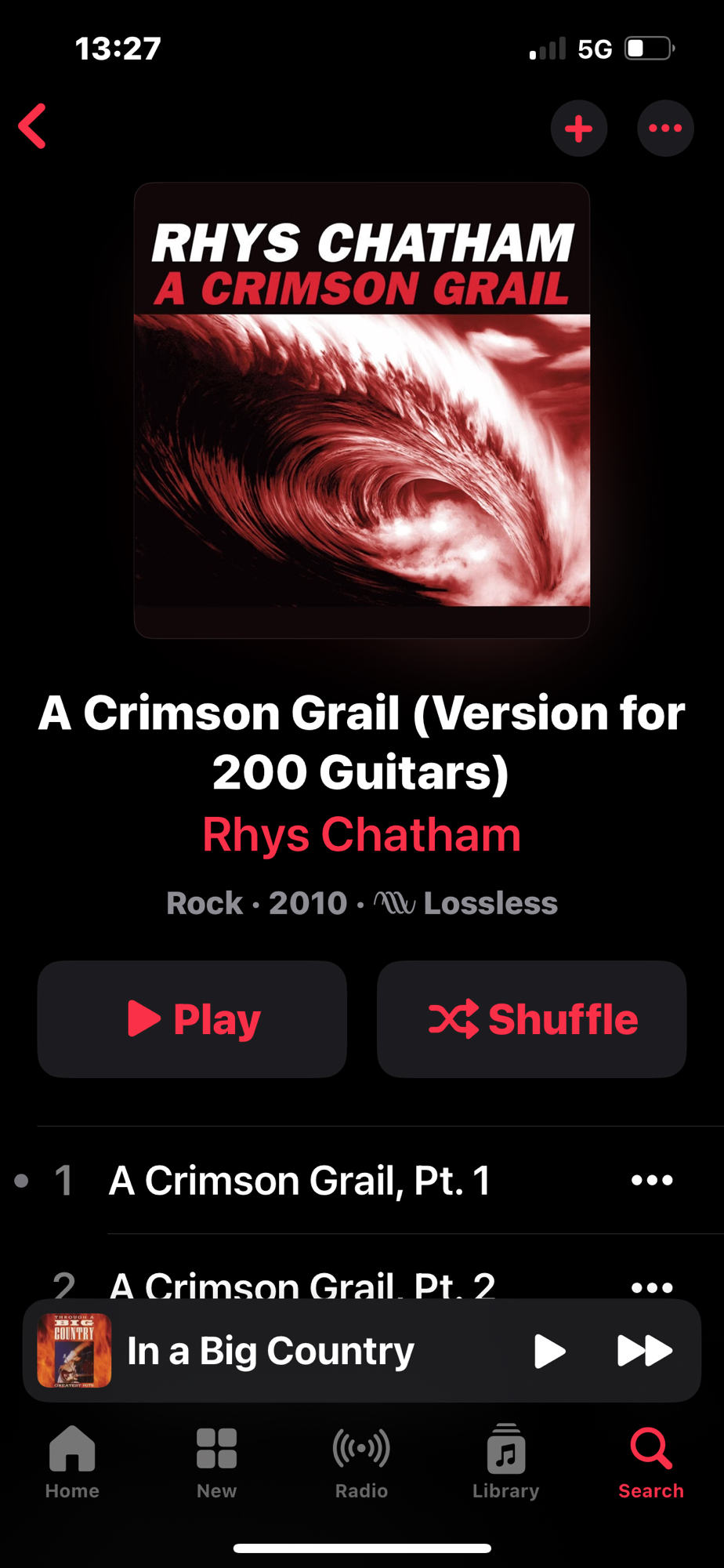Switch to the New tab

pos(216,1461)
